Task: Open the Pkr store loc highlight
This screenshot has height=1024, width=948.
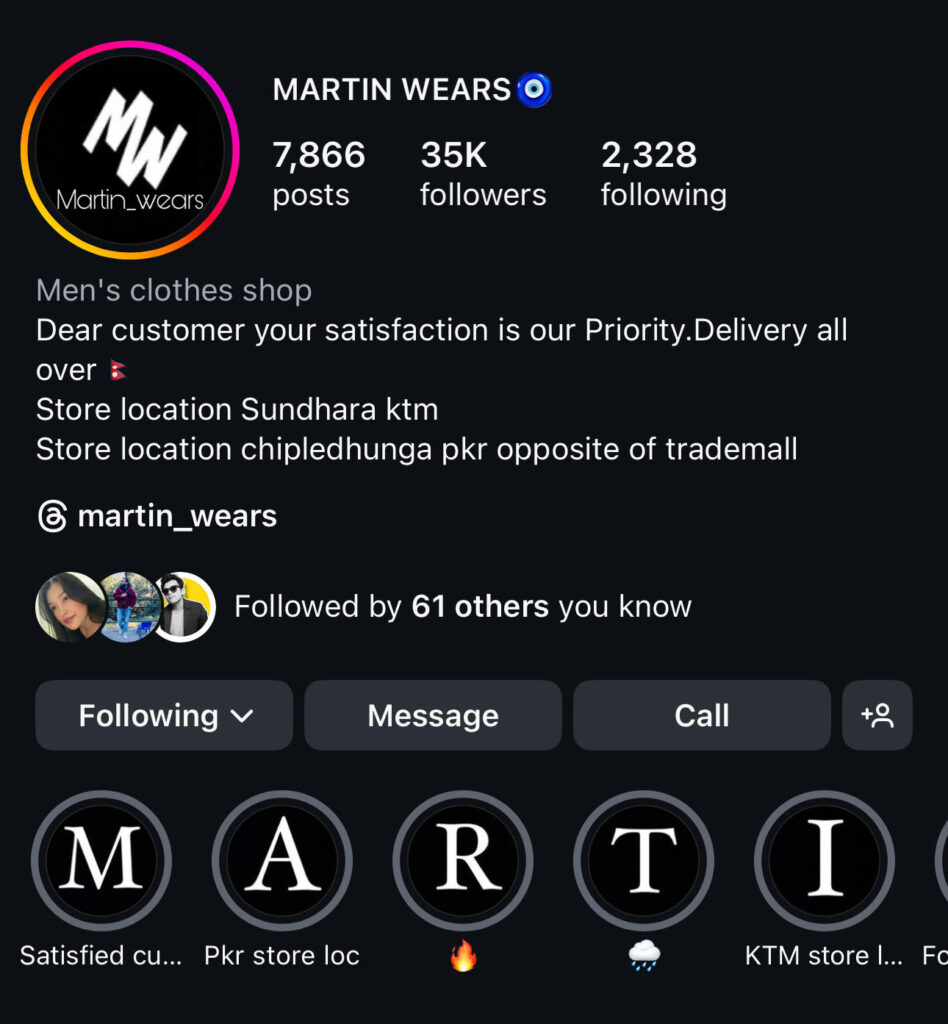Action: coord(282,860)
